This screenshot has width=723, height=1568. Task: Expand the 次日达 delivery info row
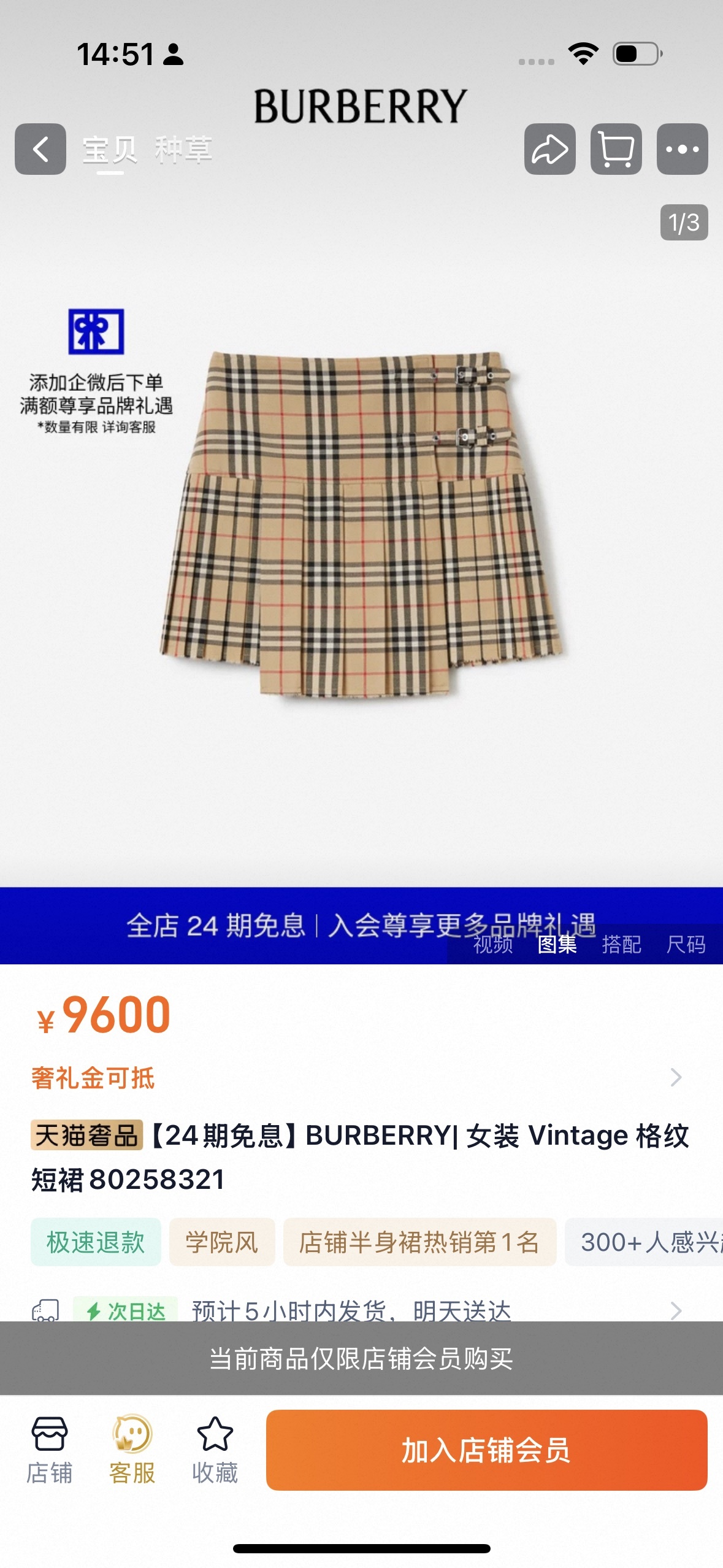pos(675,1310)
